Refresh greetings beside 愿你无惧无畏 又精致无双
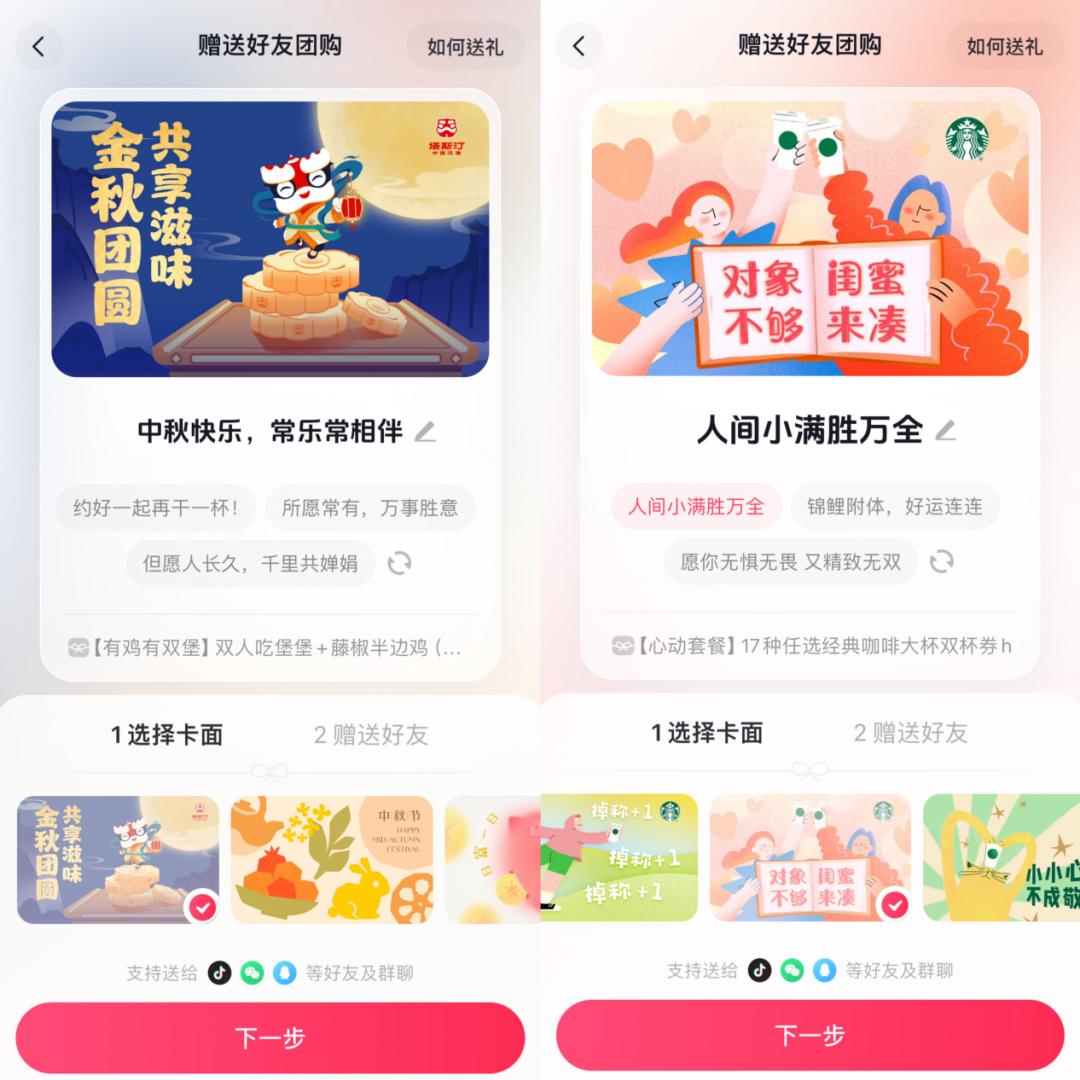This screenshot has width=1080, height=1080. tap(941, 562)
